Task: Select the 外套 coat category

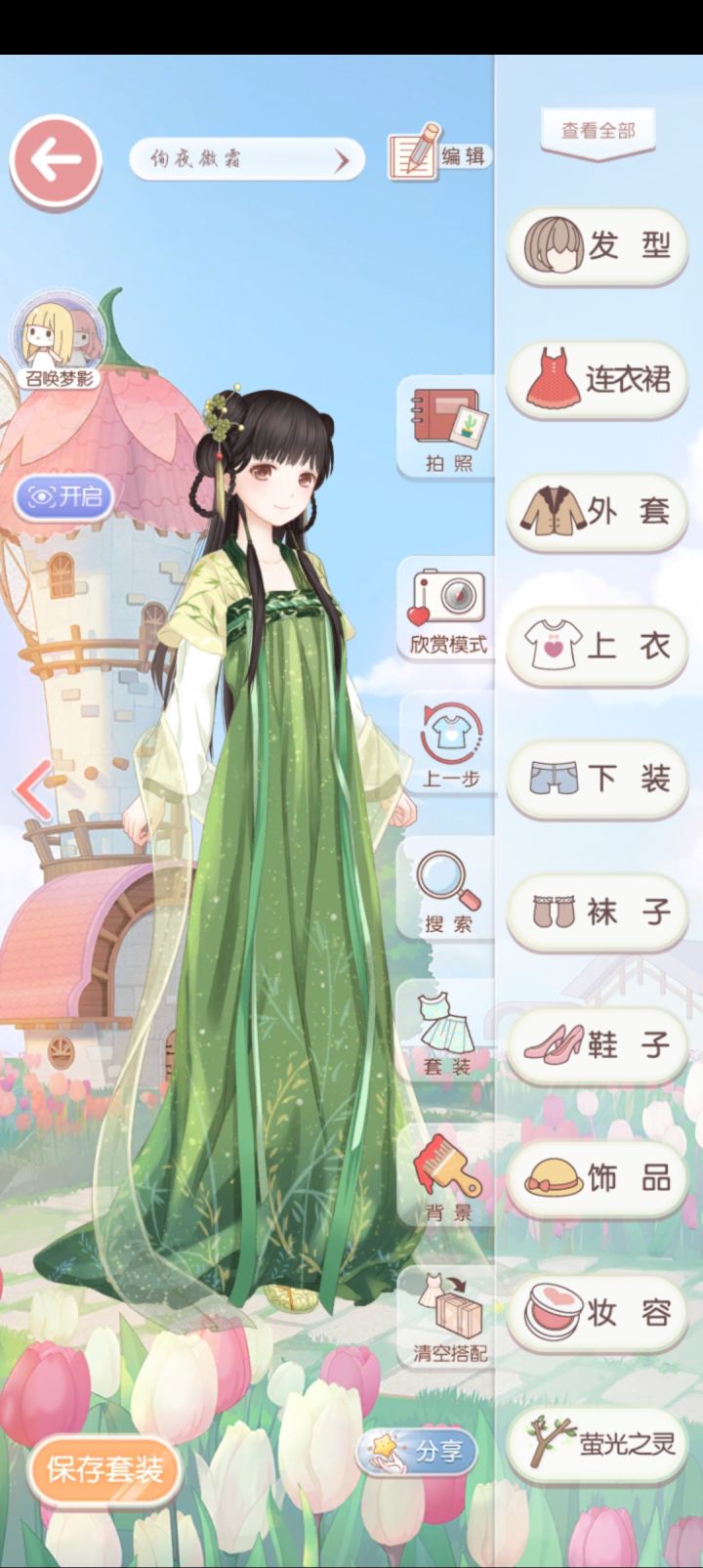Action: (x=597, y=512)
